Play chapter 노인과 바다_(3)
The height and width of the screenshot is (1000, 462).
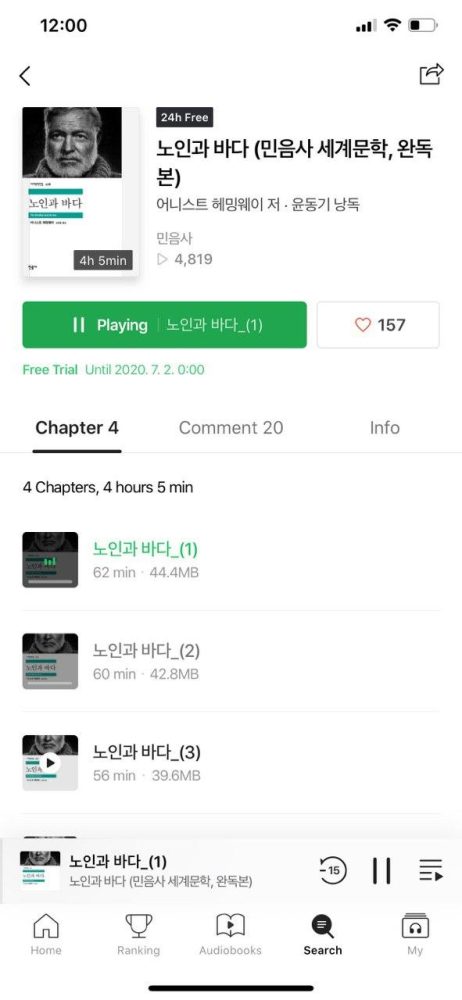(x=230, y=763)
